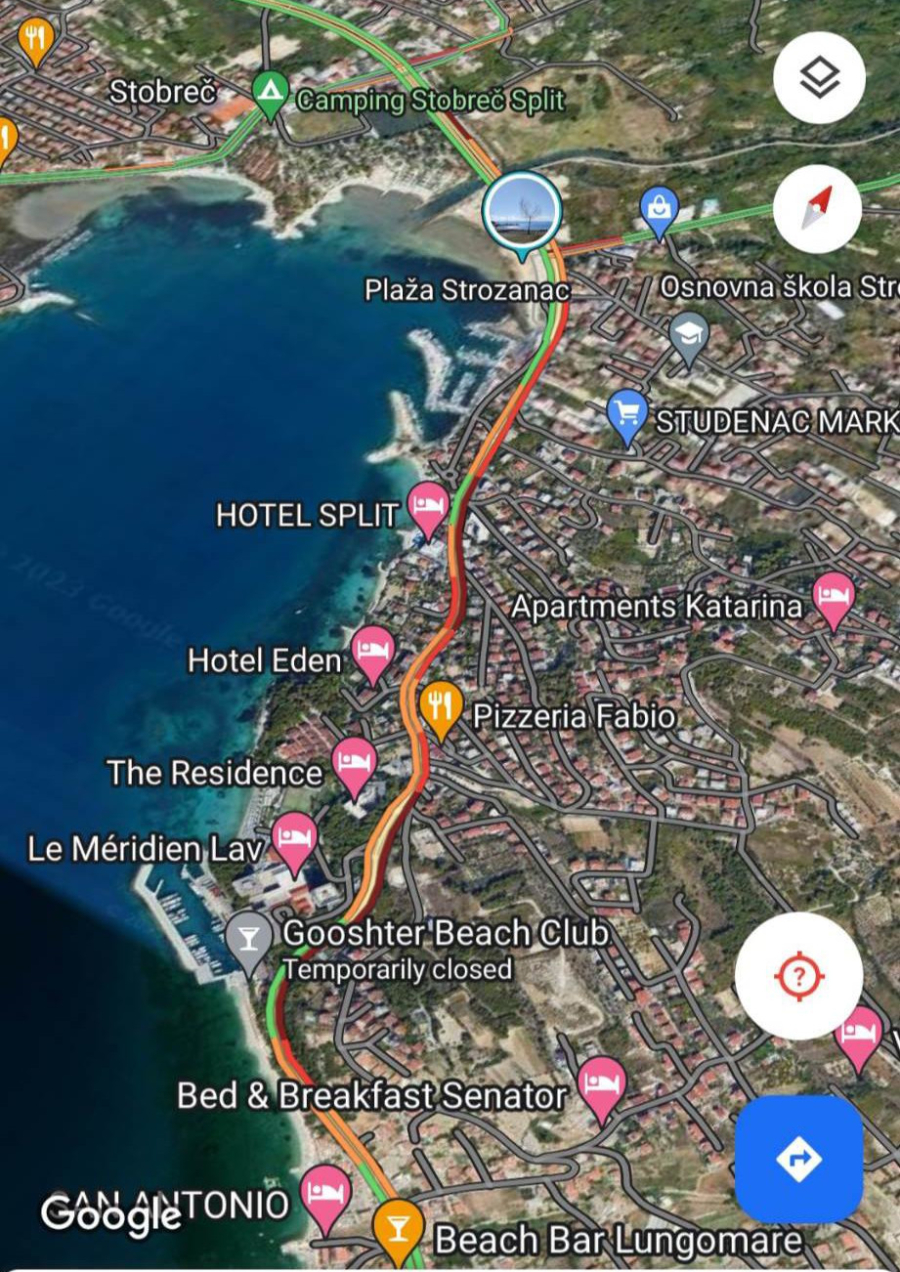Select the SAN ANTONIO hotel pin

[x=325, y=1195]
